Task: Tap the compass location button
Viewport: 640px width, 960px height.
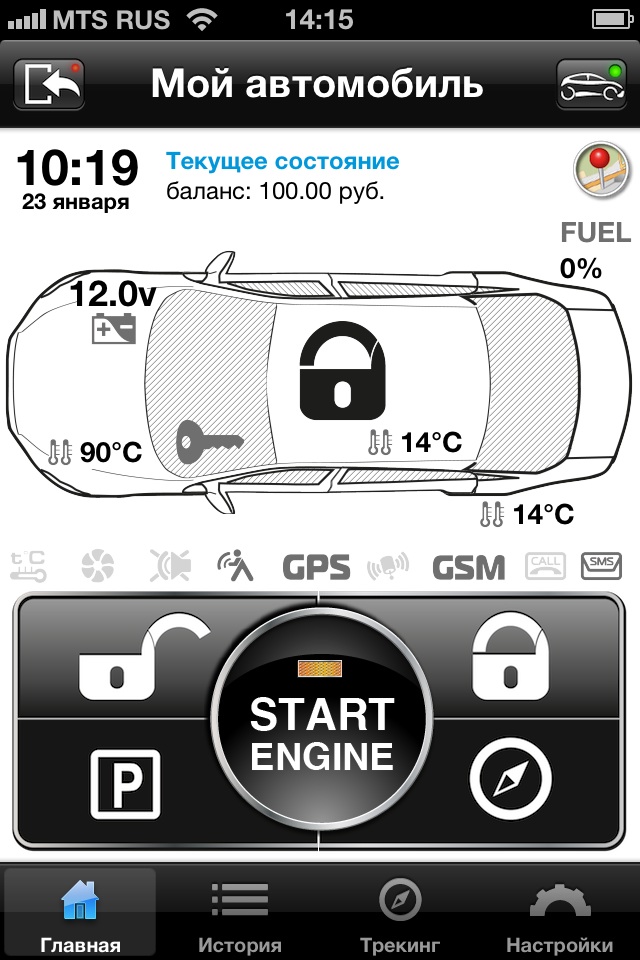Action: [x=510, y=782]
